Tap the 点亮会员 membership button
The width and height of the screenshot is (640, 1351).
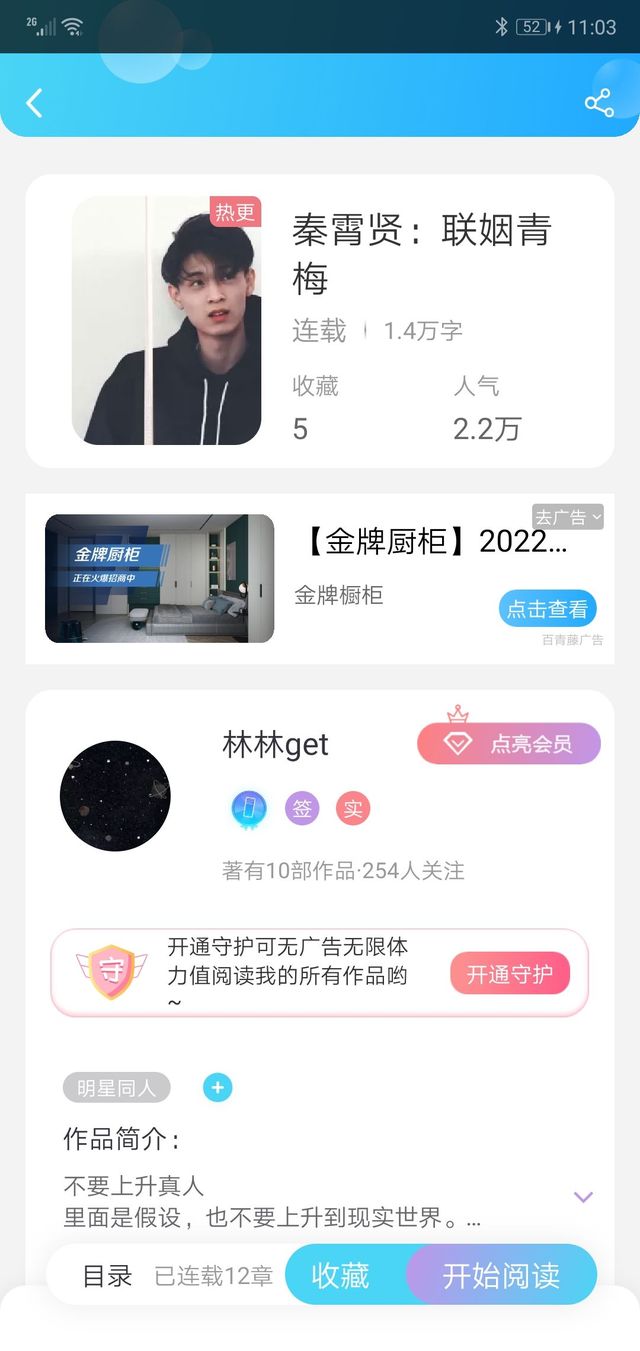click(x=509, y=744)
